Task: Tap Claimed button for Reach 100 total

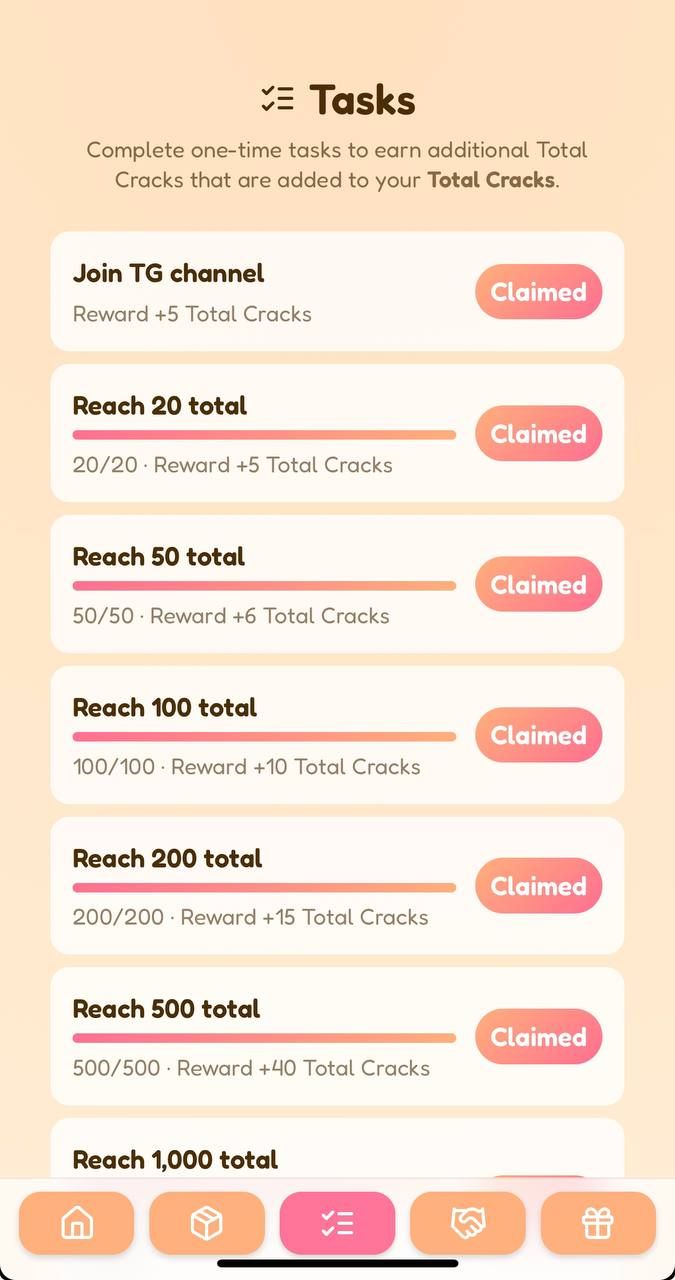Action: [x=538, y=736]
